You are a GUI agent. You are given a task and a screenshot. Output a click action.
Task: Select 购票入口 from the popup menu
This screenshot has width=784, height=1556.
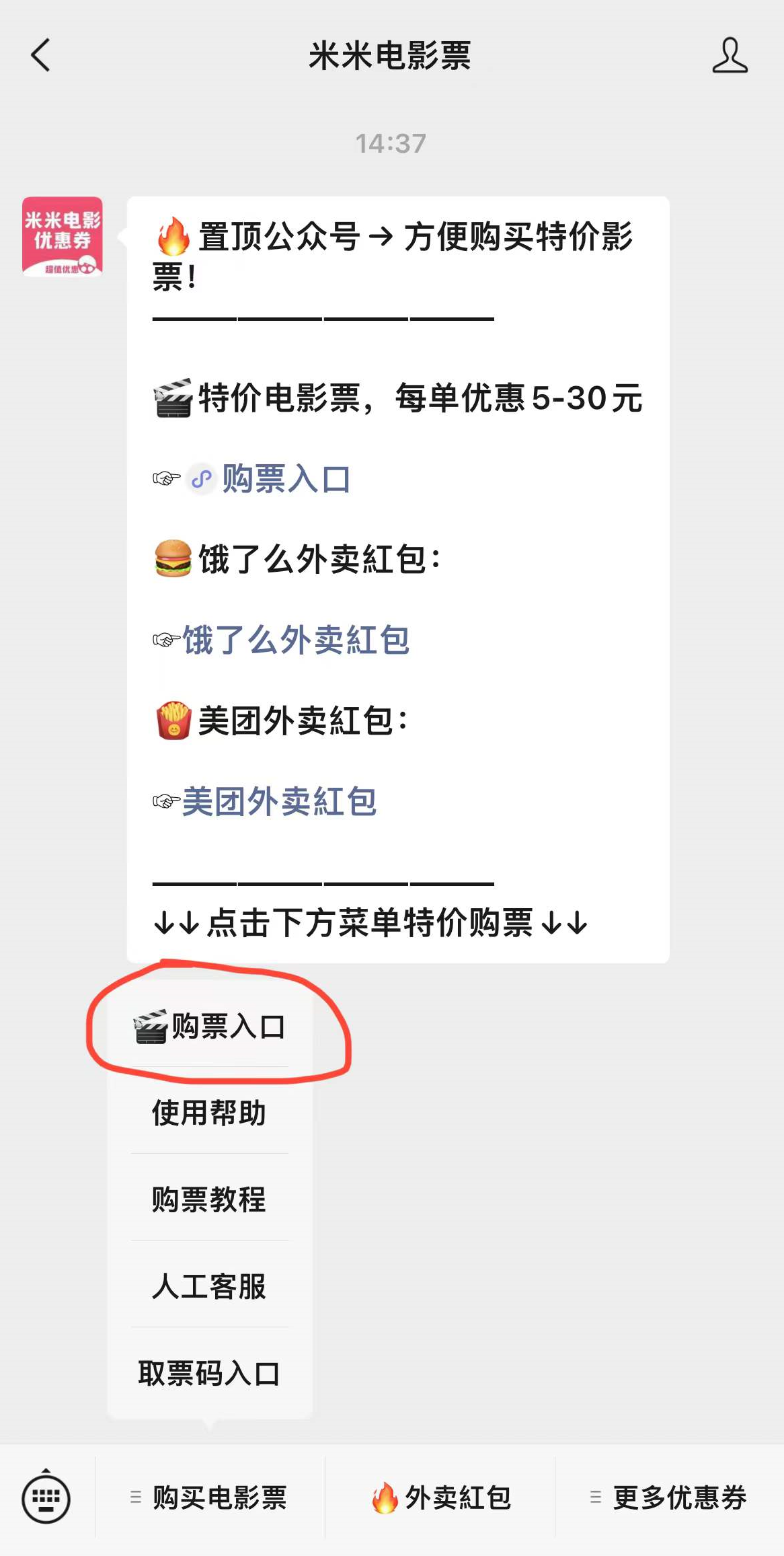click(x=210, y=1027)
